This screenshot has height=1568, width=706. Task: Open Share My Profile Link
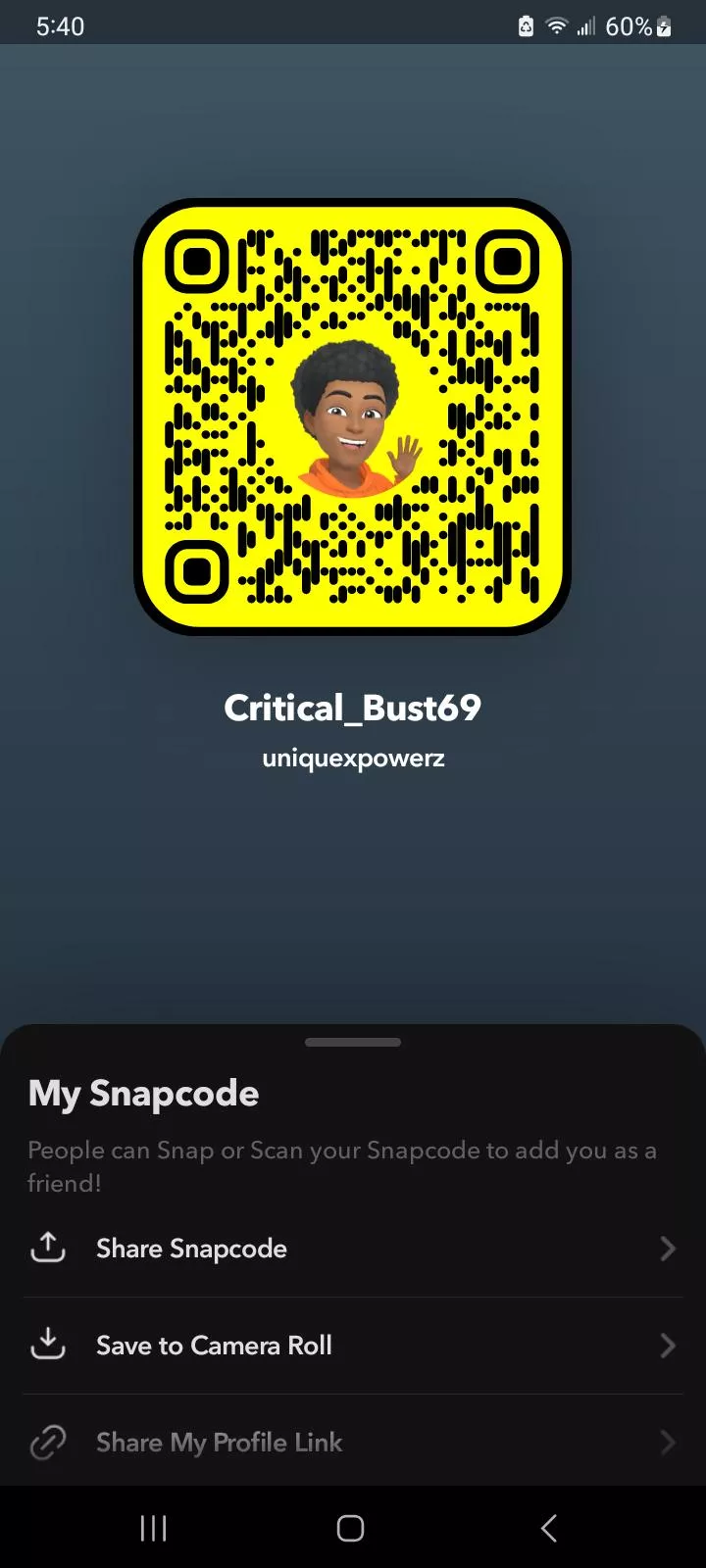pyautogui.click(x=353, y=1443)
